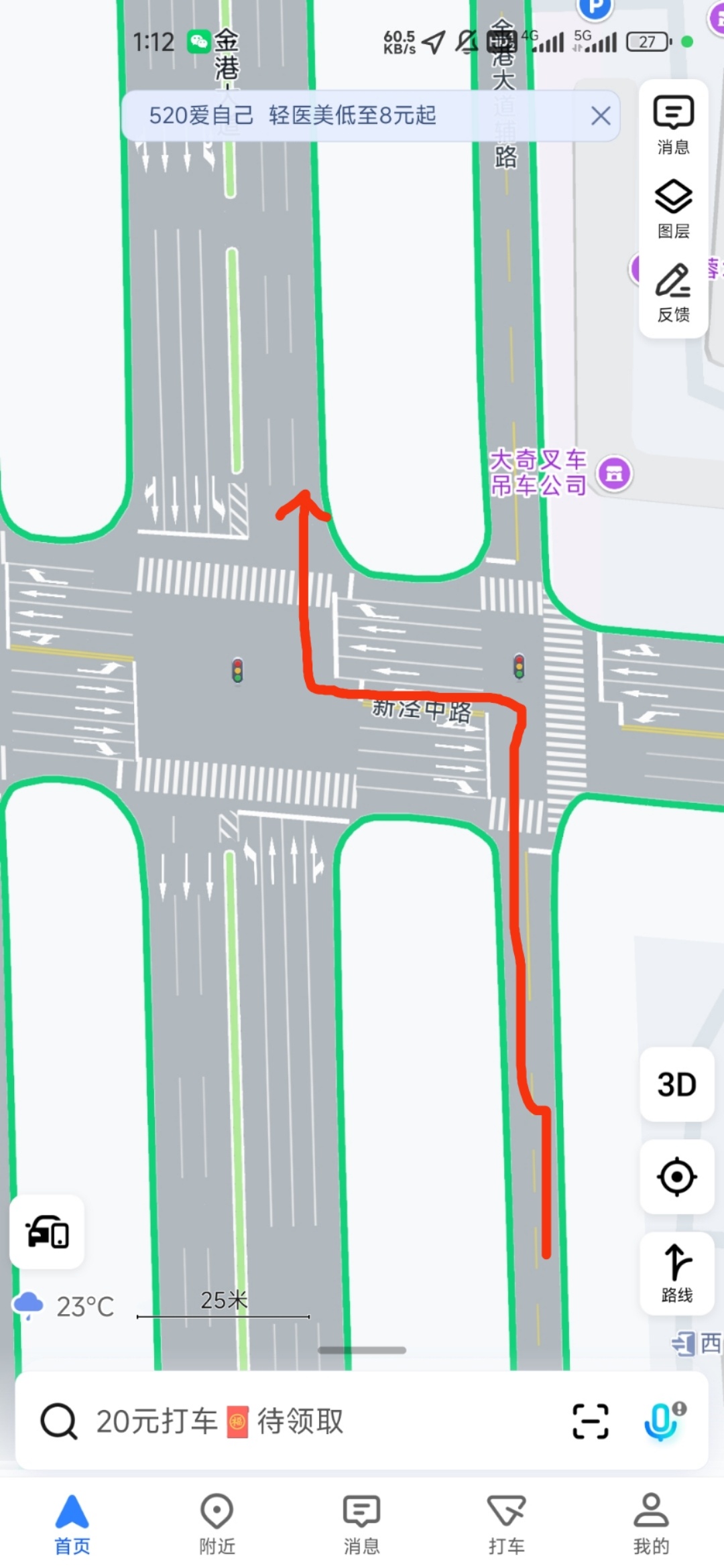Check the 23°C weather widget
Image resolution: width=724 pixels, height=1568 pixels.
65,1306
